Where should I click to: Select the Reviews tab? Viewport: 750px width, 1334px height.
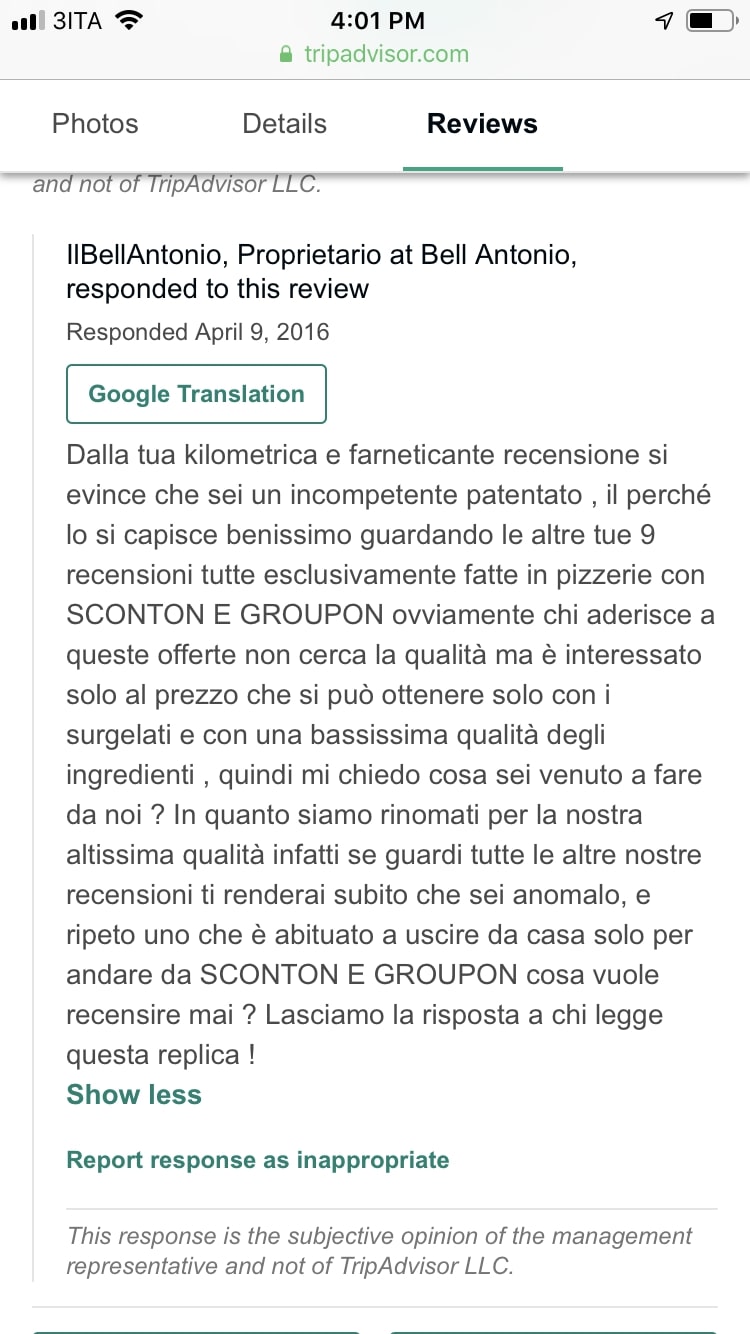pos(482,124)
